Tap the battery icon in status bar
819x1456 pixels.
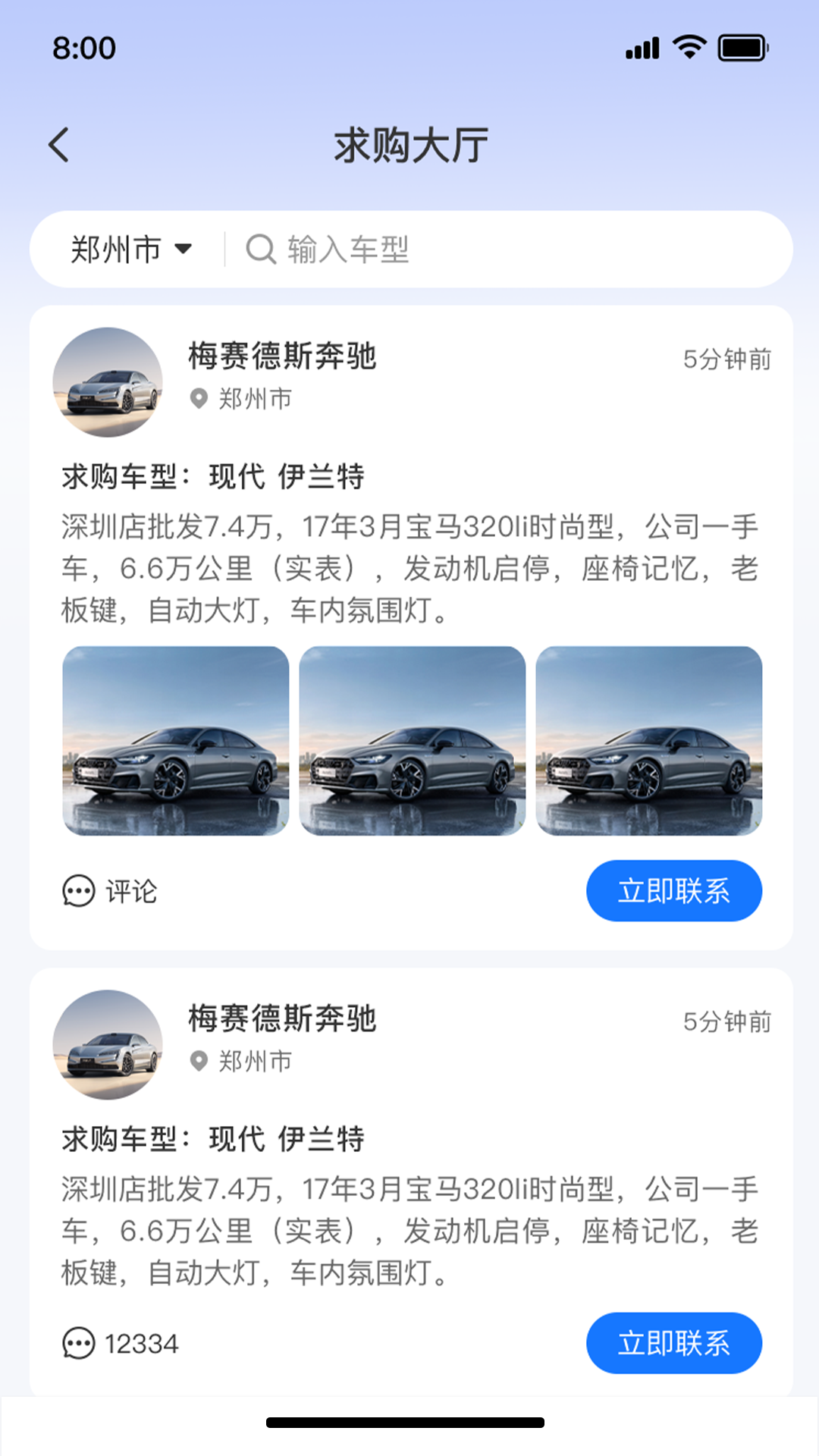[739, 47]
